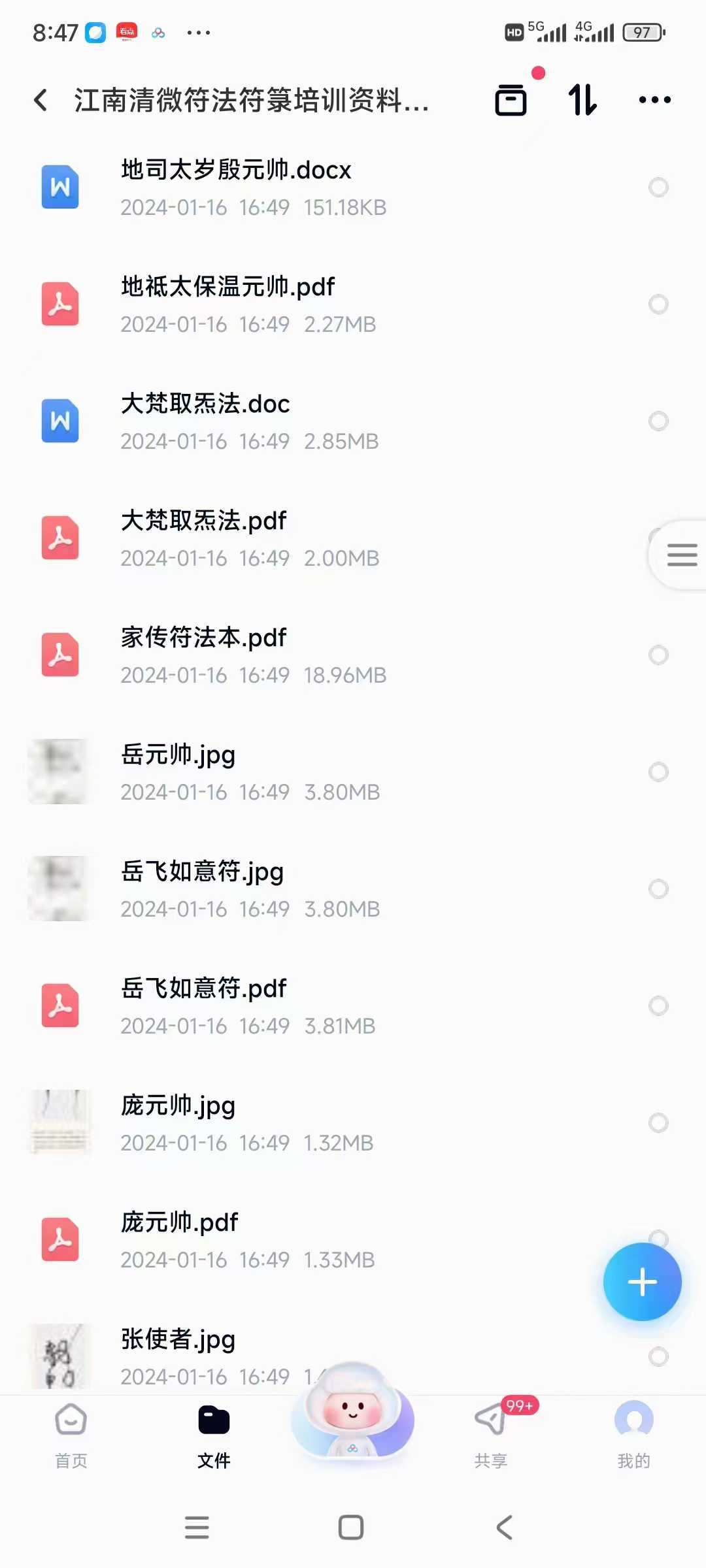Go back from the folder view
The image size is (706, 1568).
tap(41, 100)
